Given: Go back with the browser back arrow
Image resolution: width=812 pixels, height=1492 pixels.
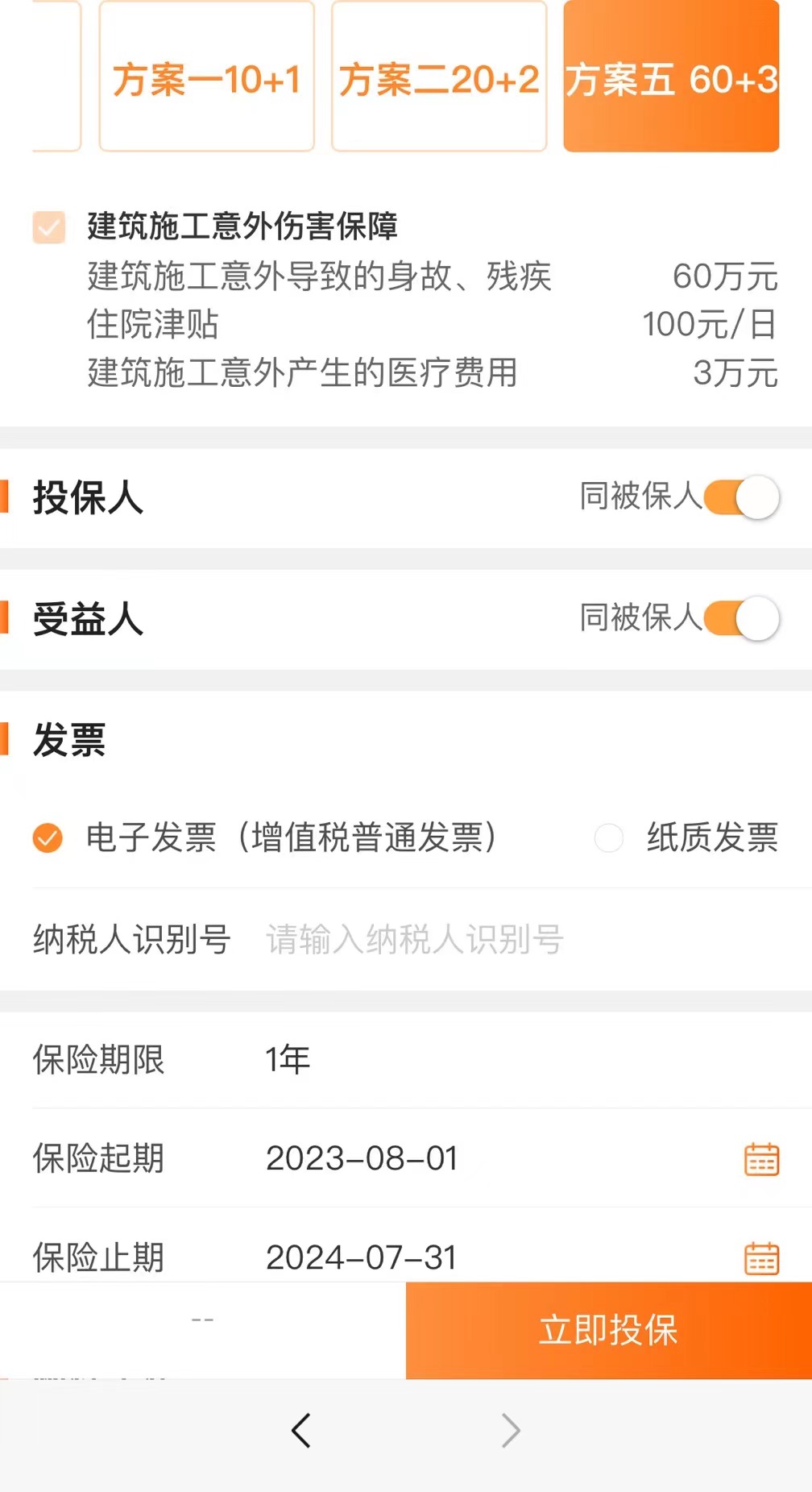Looking at the screenshot, I should point(301,1431).
